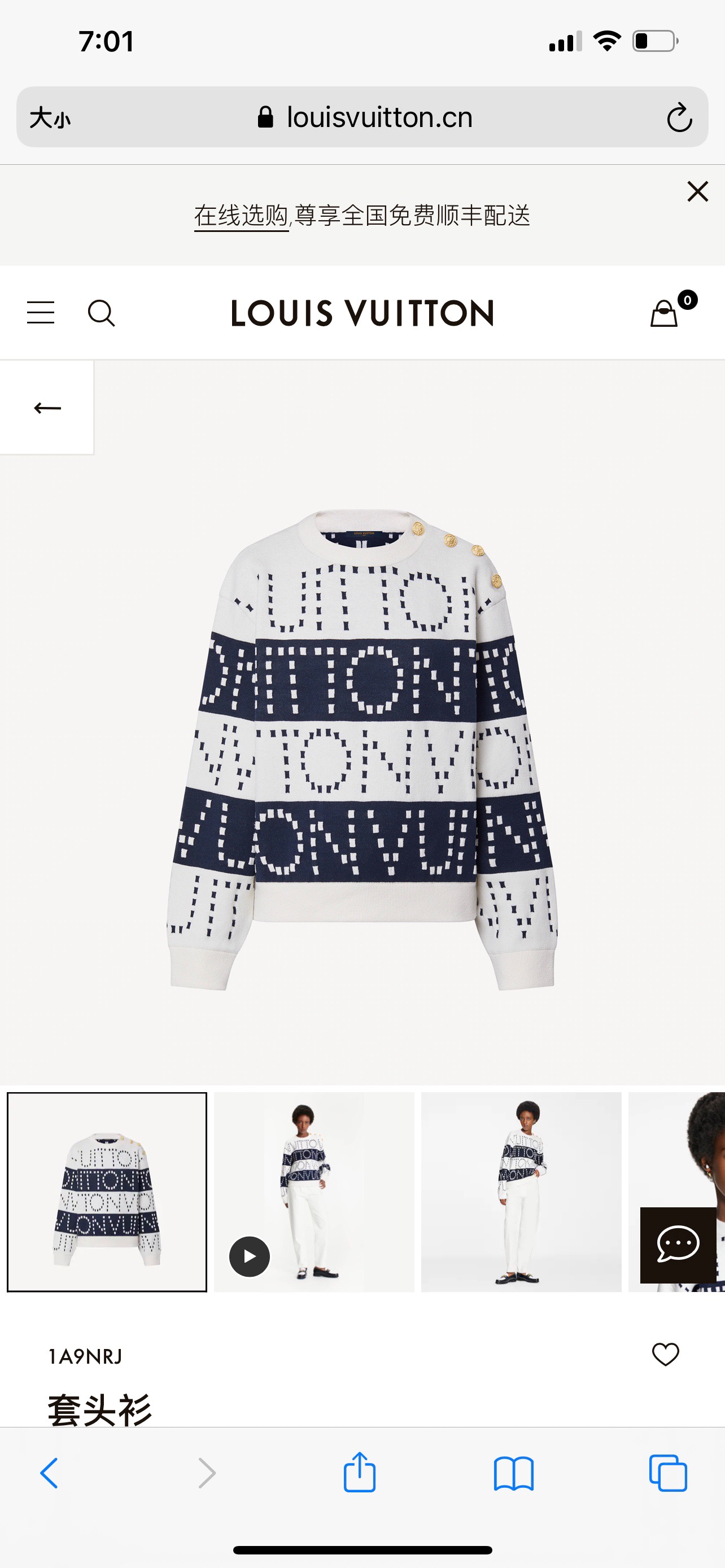Add sweater 1A9NRJ to wishlist
The width and height of the screenshot is (725, 1568).
pyautogui.click(x=665, y=1355)
